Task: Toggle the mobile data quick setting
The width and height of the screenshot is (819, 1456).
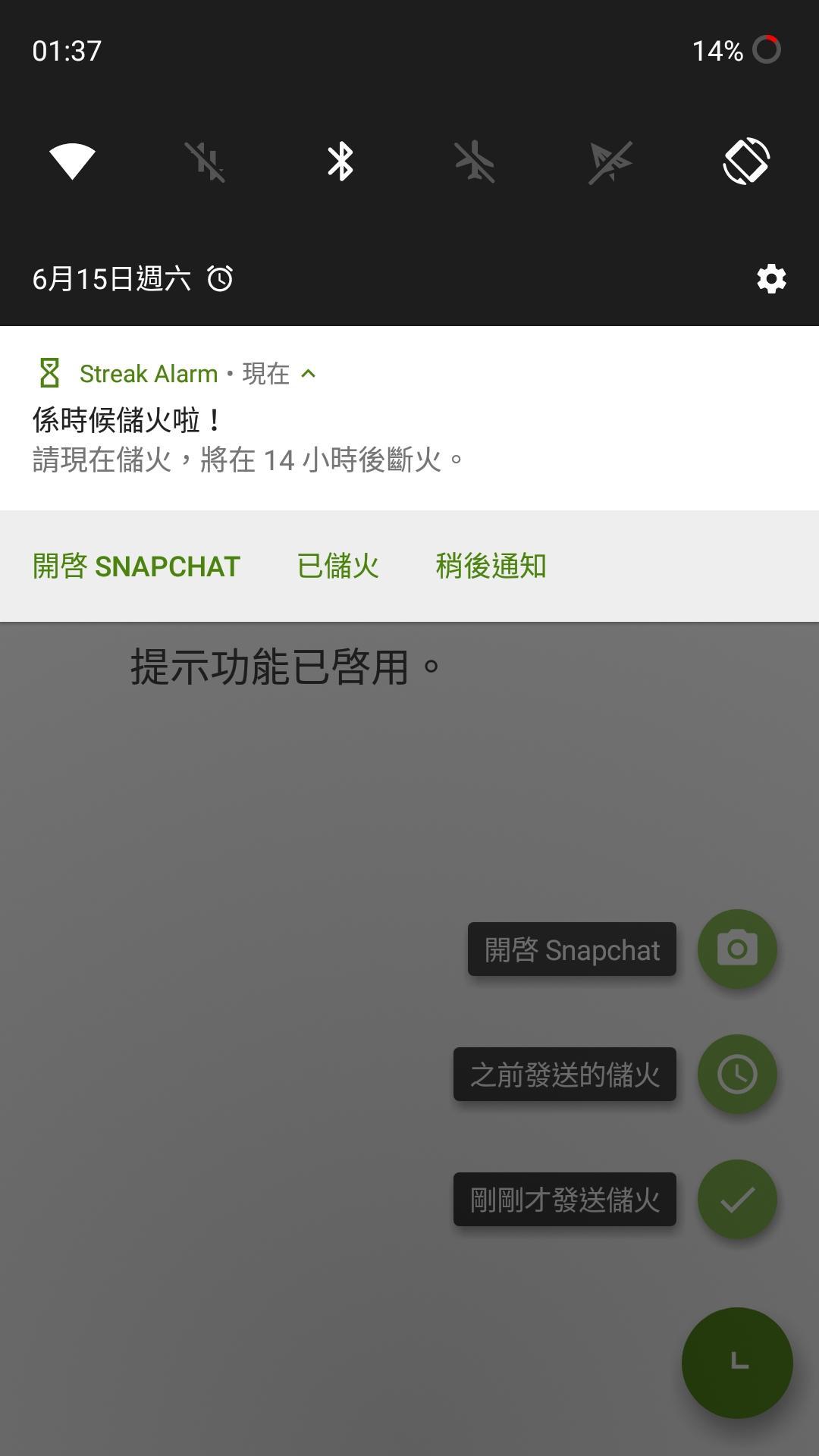Action: 206,162
